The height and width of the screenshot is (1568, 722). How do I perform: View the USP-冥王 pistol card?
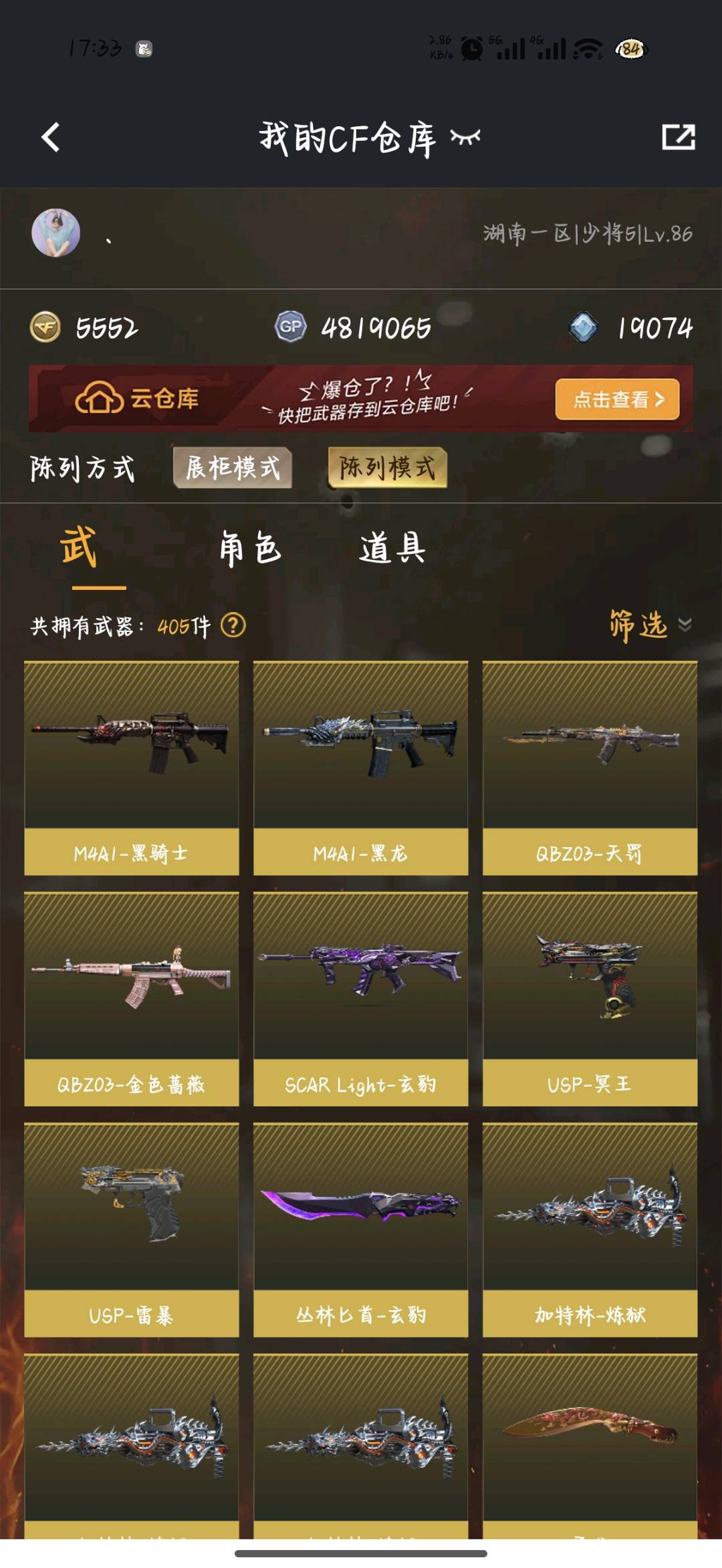click(x=590, y=999)
